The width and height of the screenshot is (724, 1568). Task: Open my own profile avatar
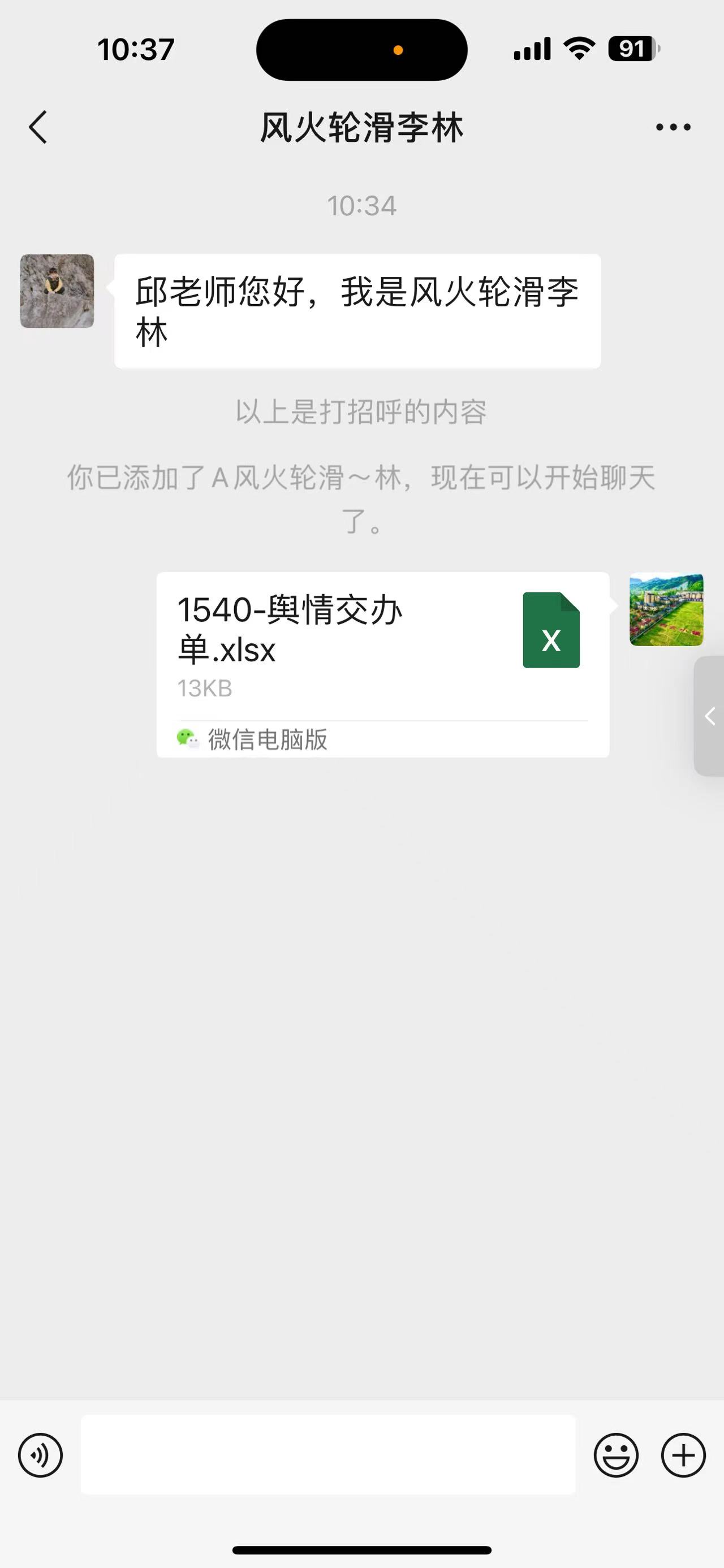pos(666,609)
